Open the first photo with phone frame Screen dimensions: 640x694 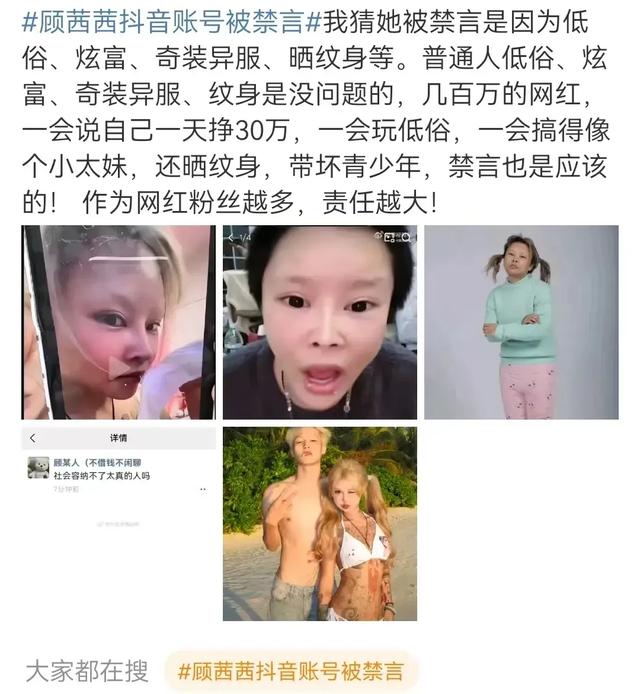pos(118,322)
